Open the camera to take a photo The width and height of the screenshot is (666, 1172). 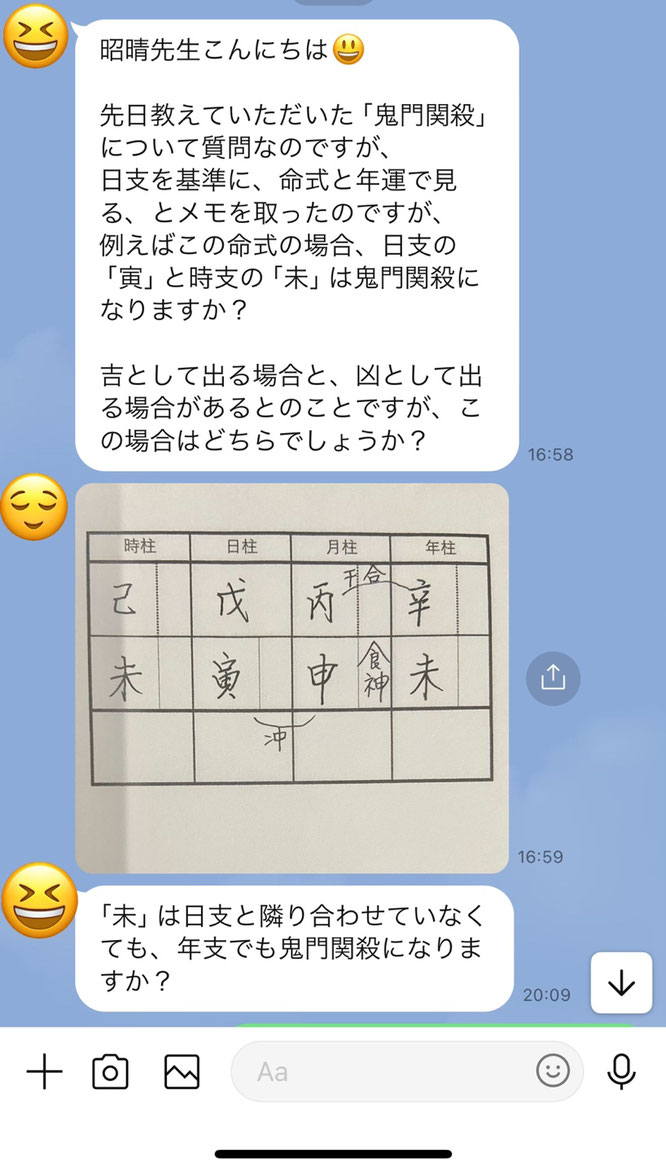(110, 1073)
